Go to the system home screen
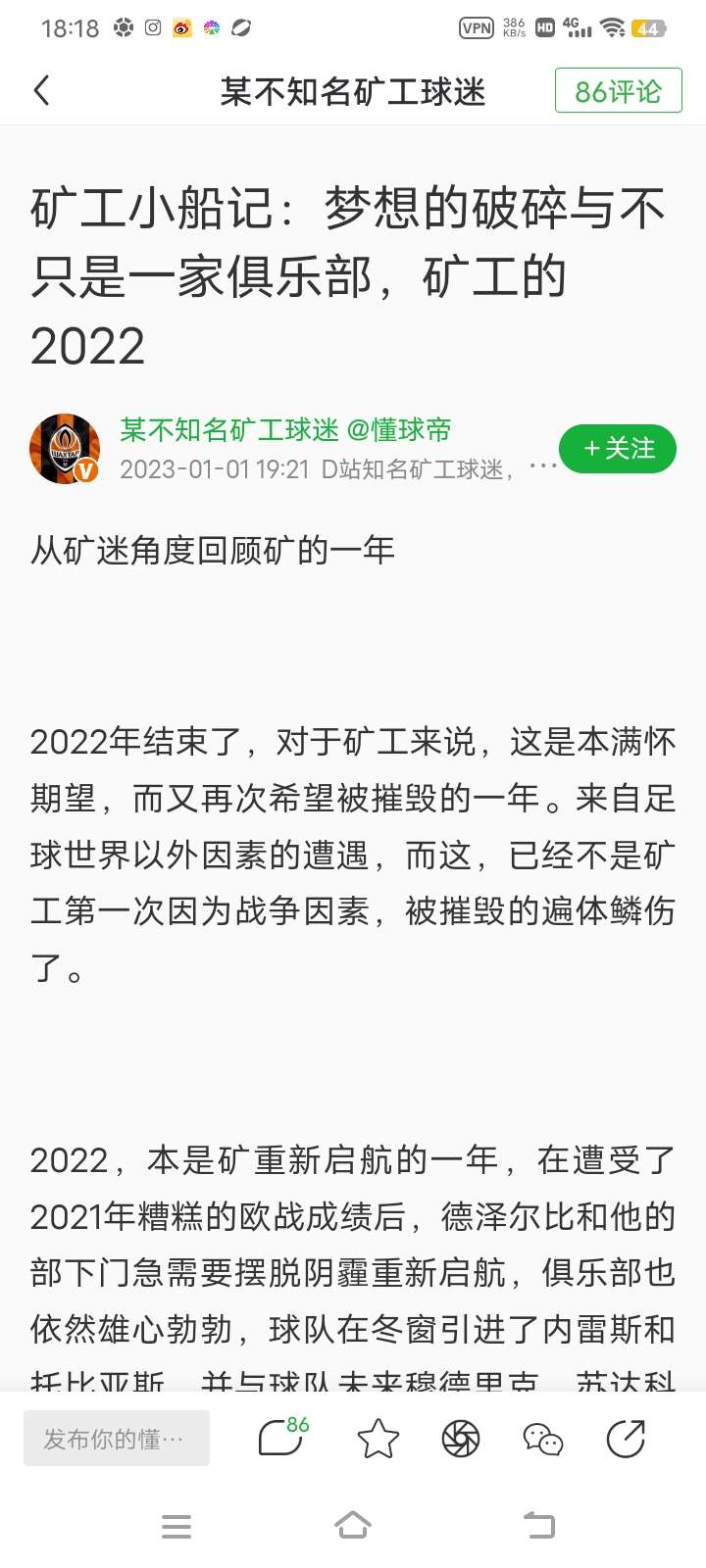Viewport: 706px width, 1568px height. pos(353,1525)
